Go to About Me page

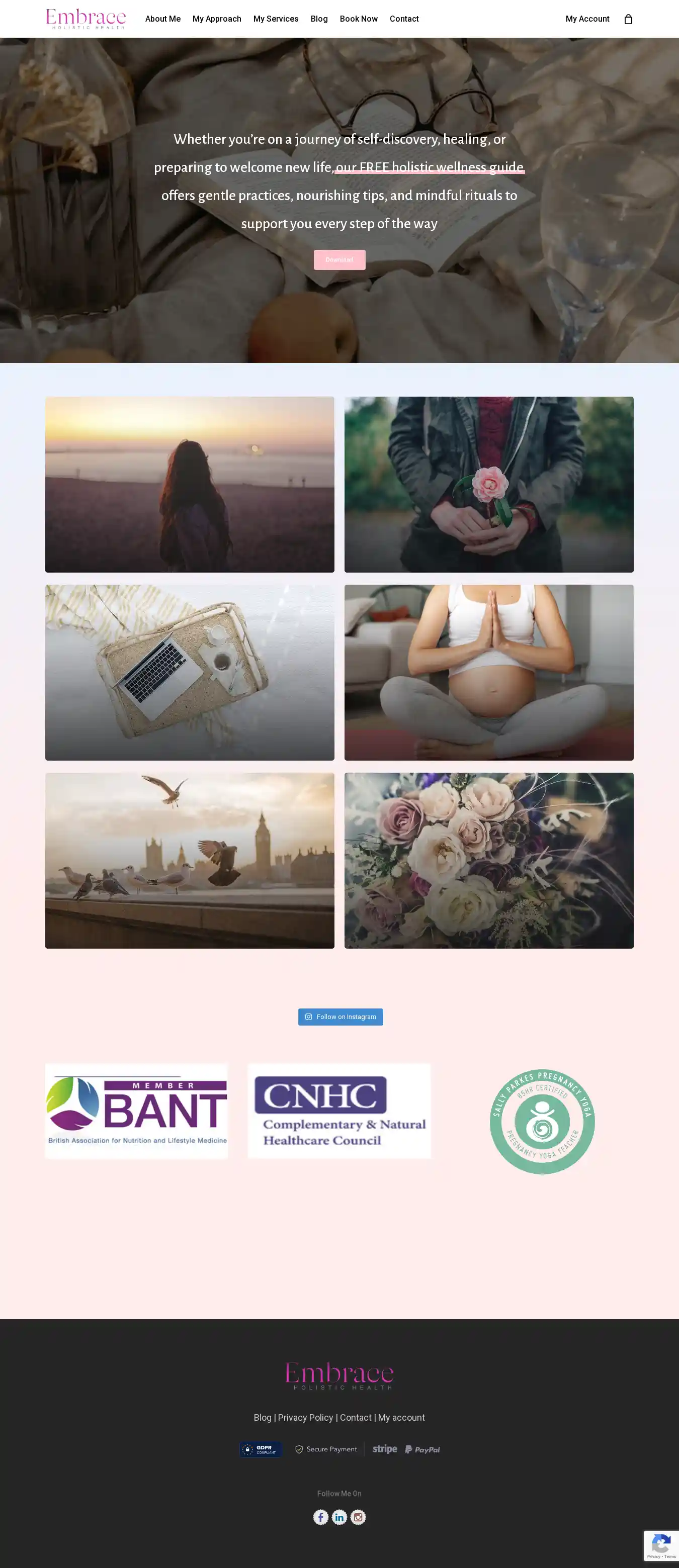(x=162, y=19)
